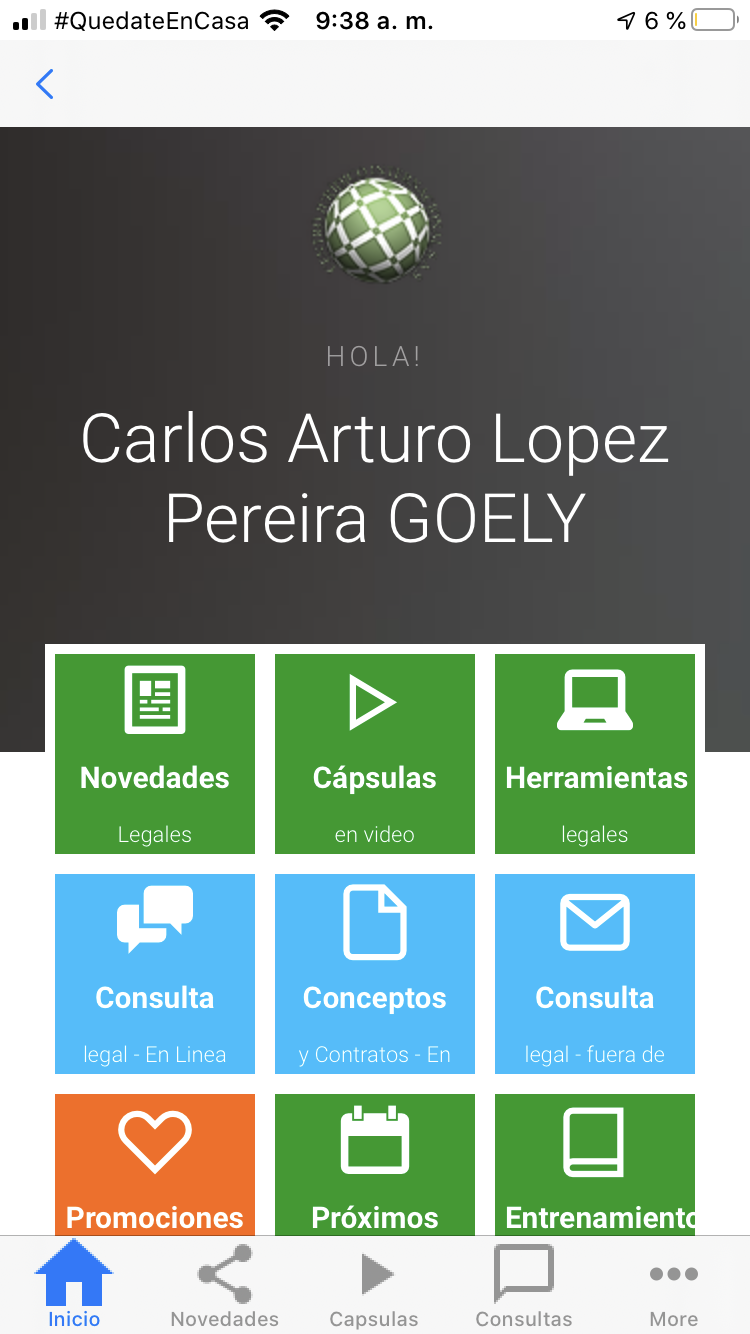Open the Novedades Legales tile
Screen dimensions: 750x1334
coord(155,753)
